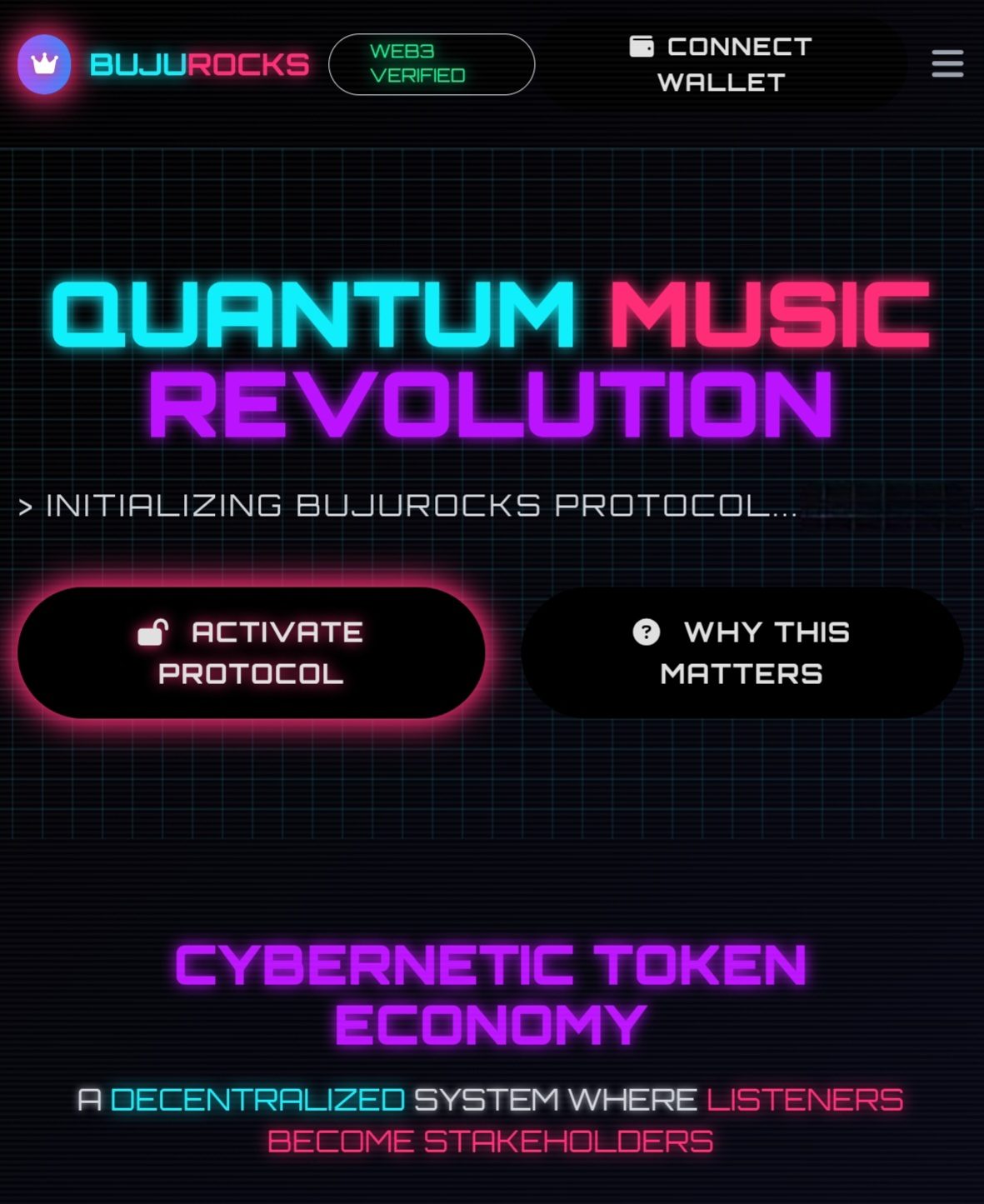Open the Why This Matters section
The image size is (984, 1204).
pos(742,652)
